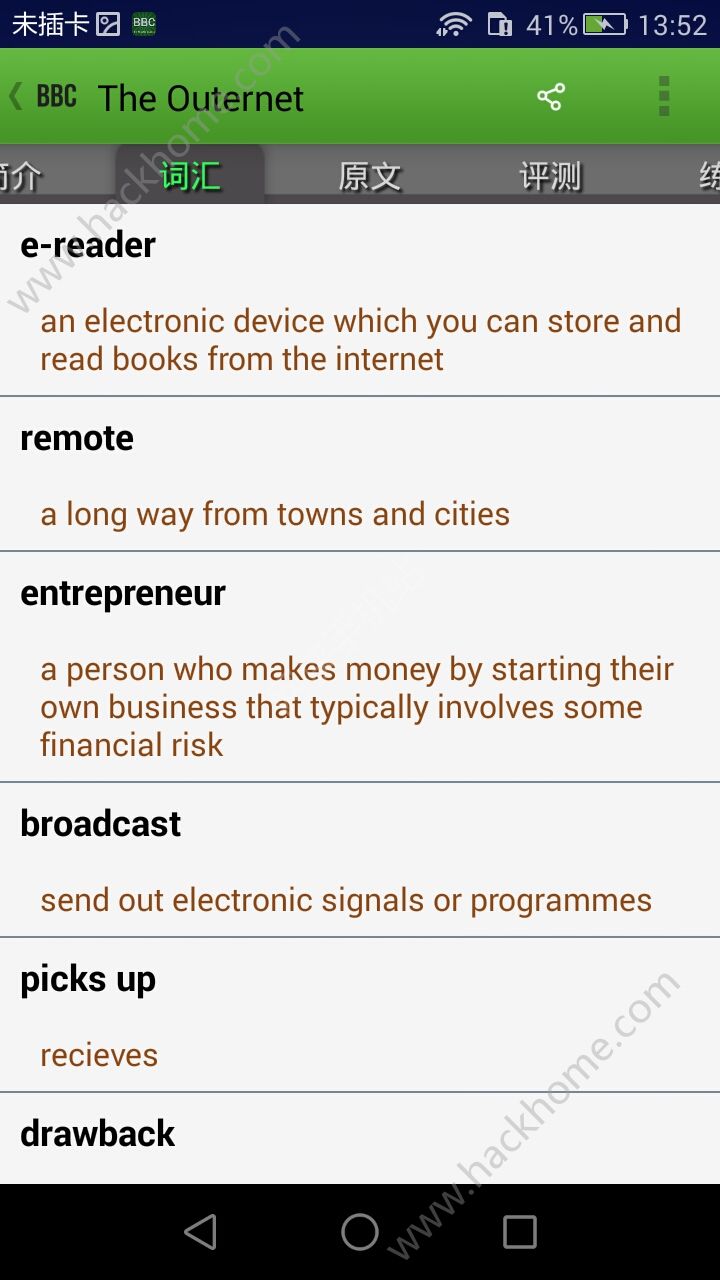Open the picks up vocabulary entry

(360, 1015)
